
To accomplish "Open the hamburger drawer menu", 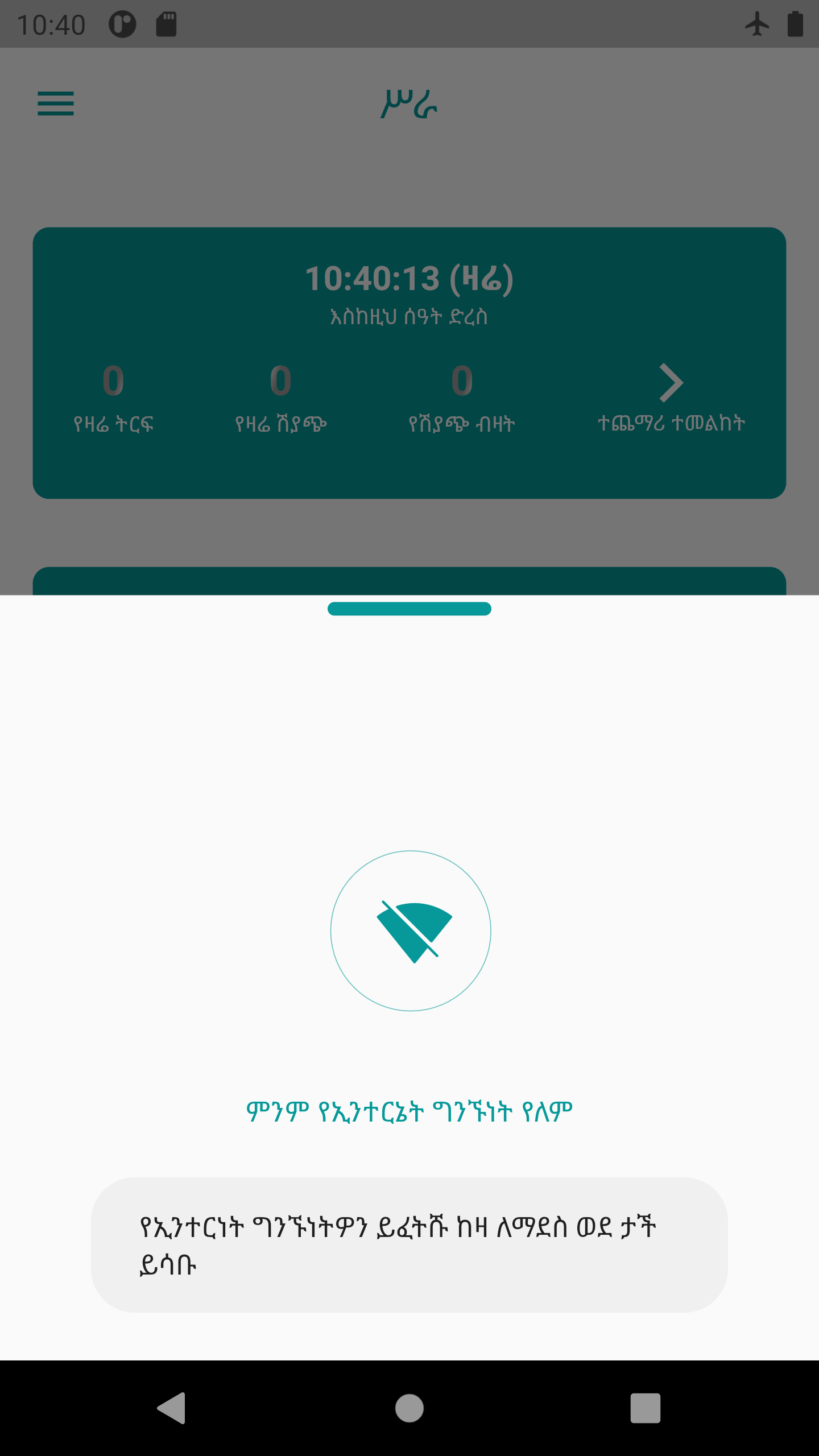I will (x=56, y=104).
